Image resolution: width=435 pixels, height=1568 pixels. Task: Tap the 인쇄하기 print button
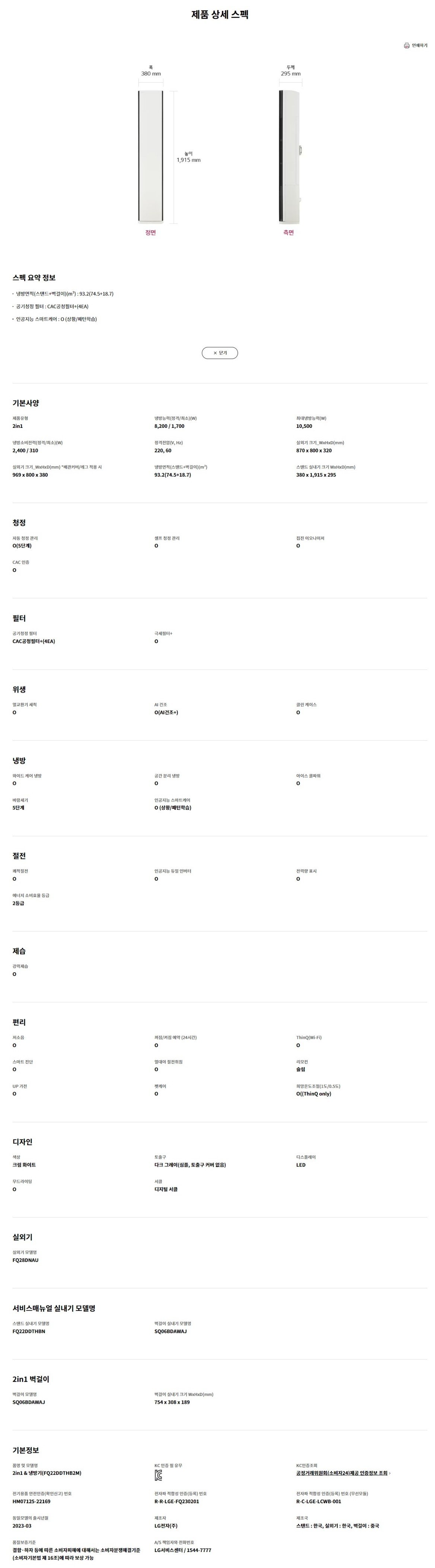coord(416,46)
